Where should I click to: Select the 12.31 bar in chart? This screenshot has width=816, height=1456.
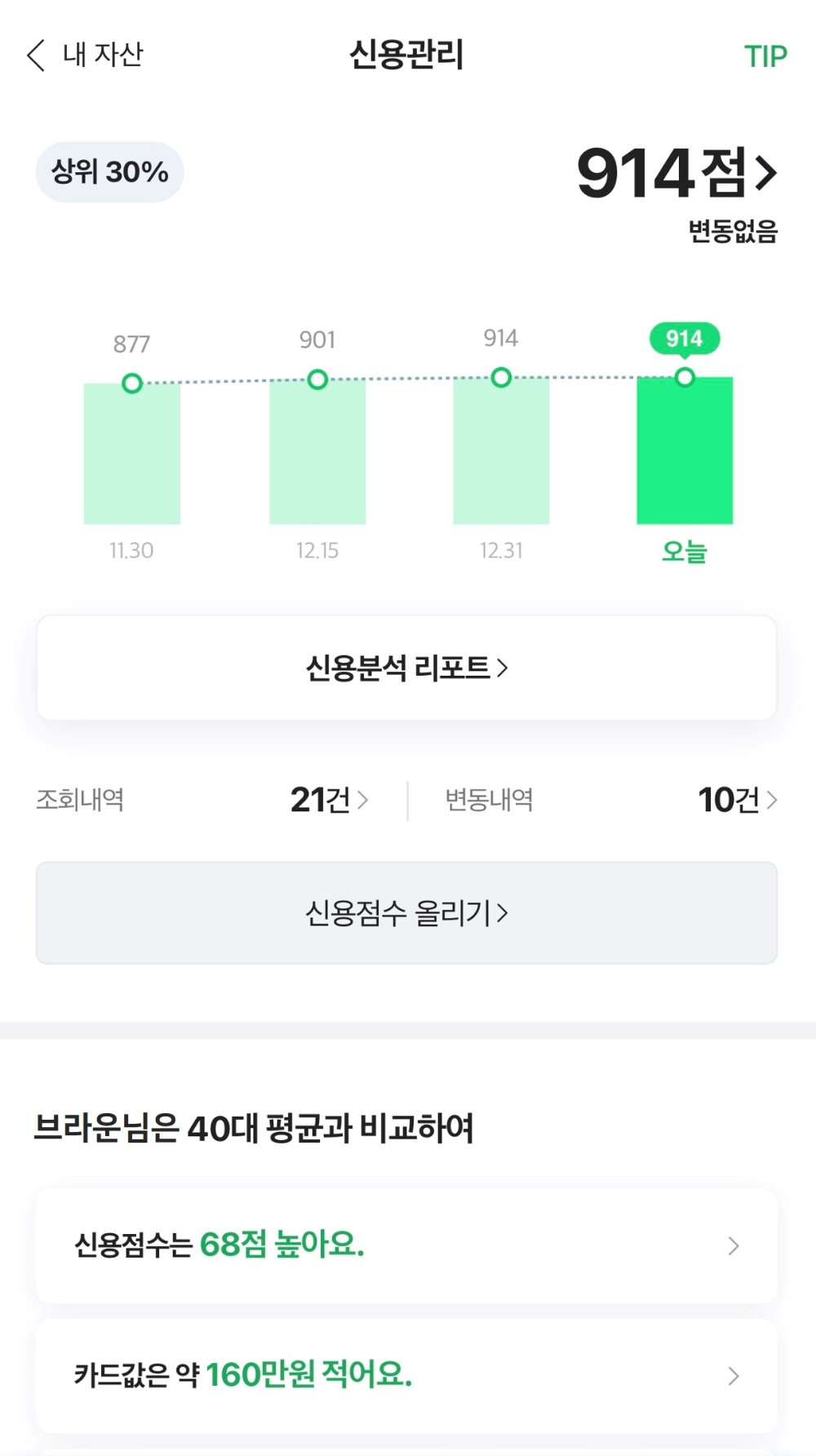[x=501, y=451]
